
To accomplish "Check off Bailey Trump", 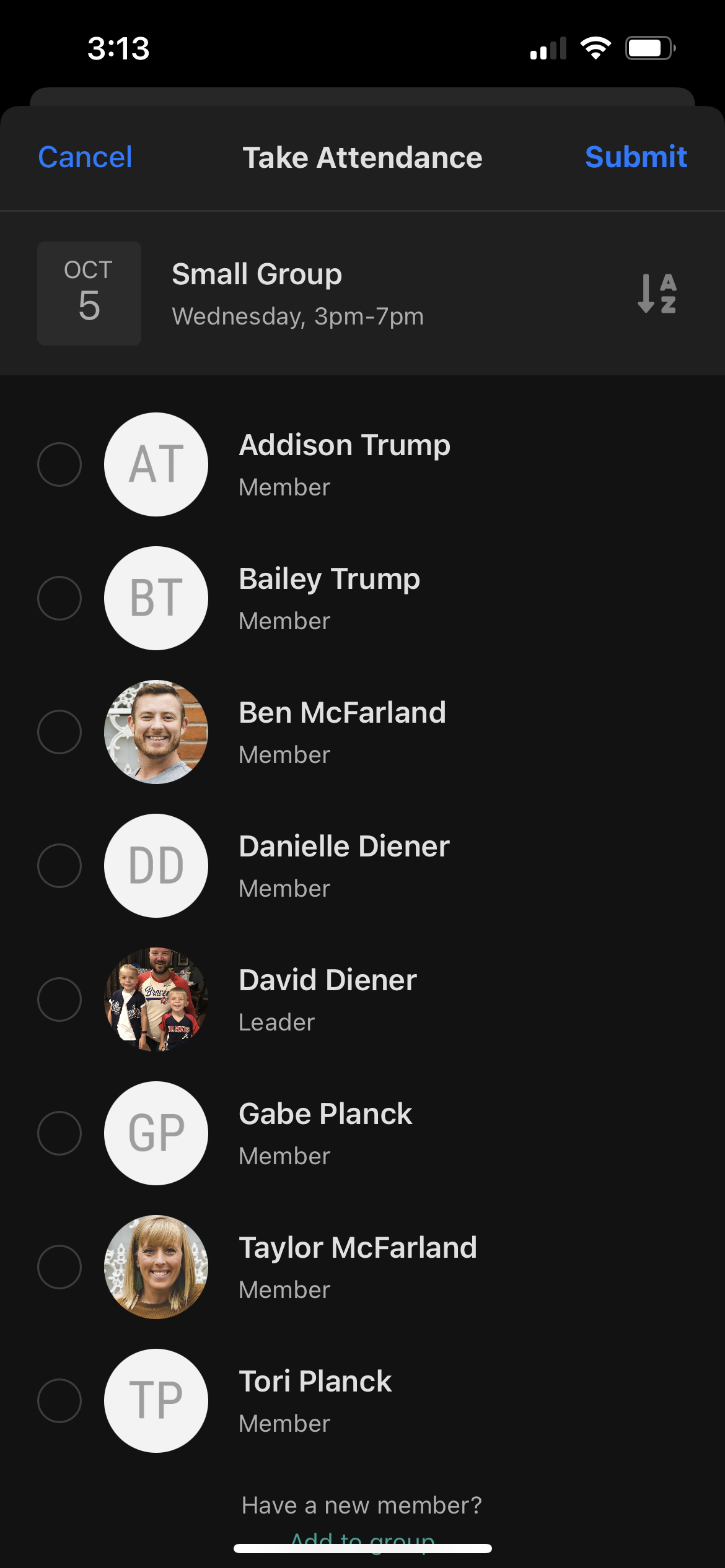I will 59,598.
